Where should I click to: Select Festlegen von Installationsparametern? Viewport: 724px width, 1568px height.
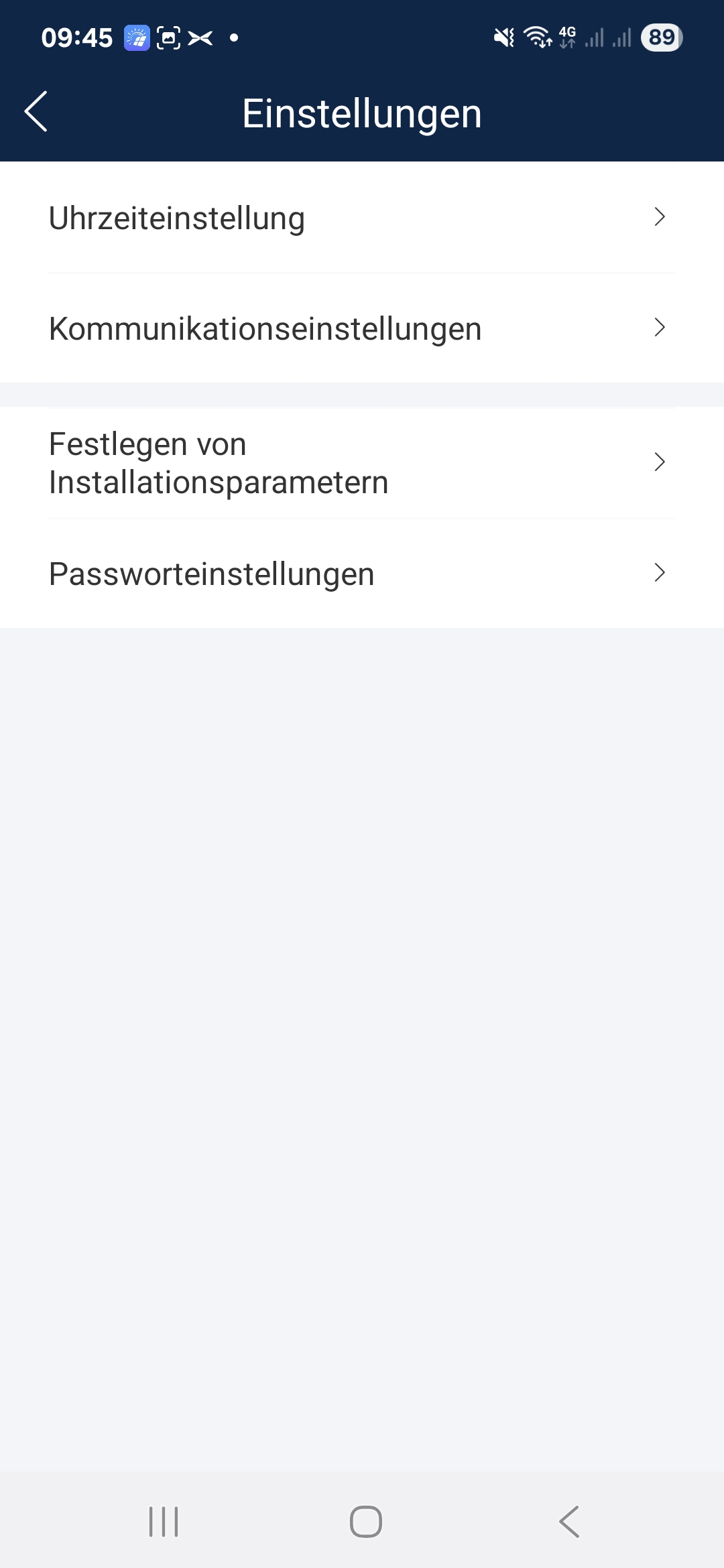point(362,462)
